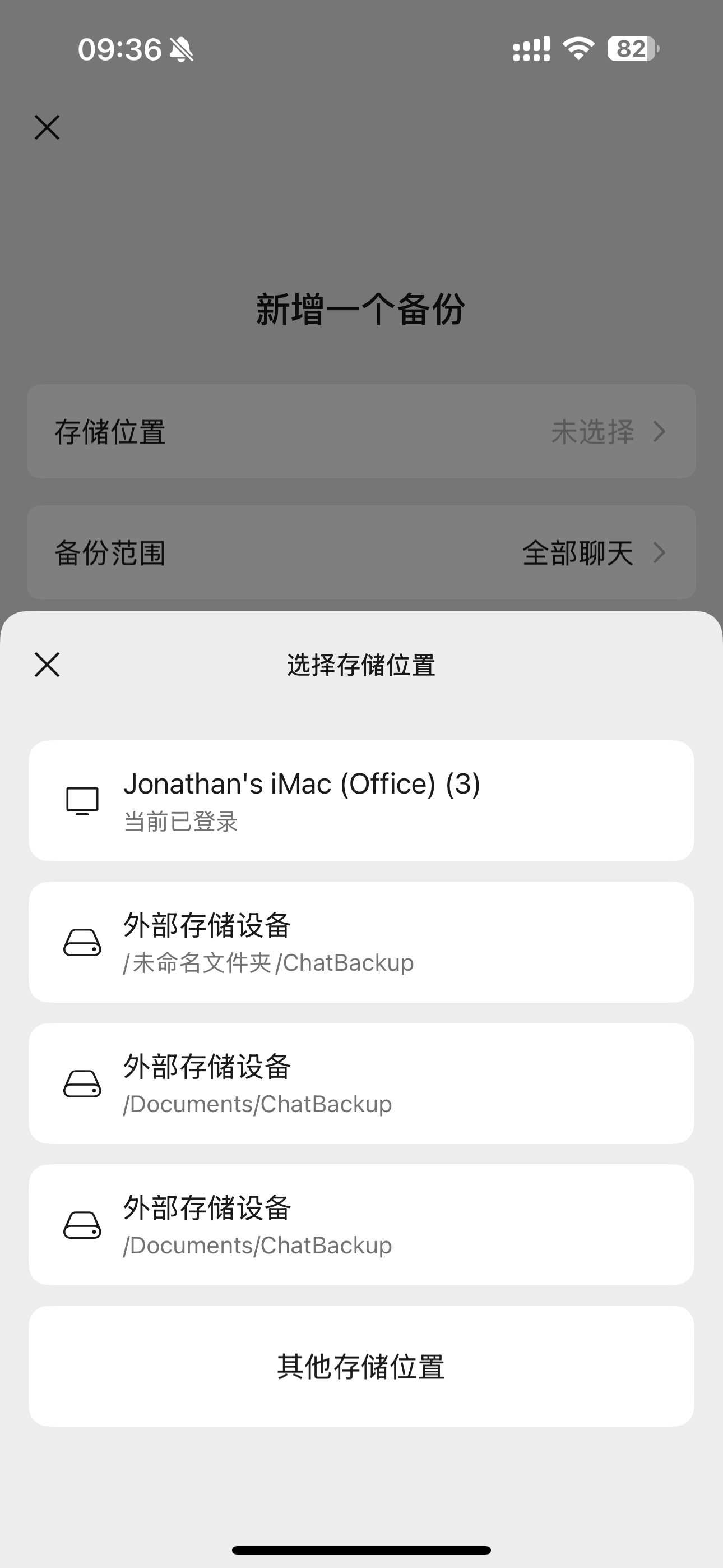Click the 选择存储位置 sheet title
The image size is (723, 1568).
[361, 665]
